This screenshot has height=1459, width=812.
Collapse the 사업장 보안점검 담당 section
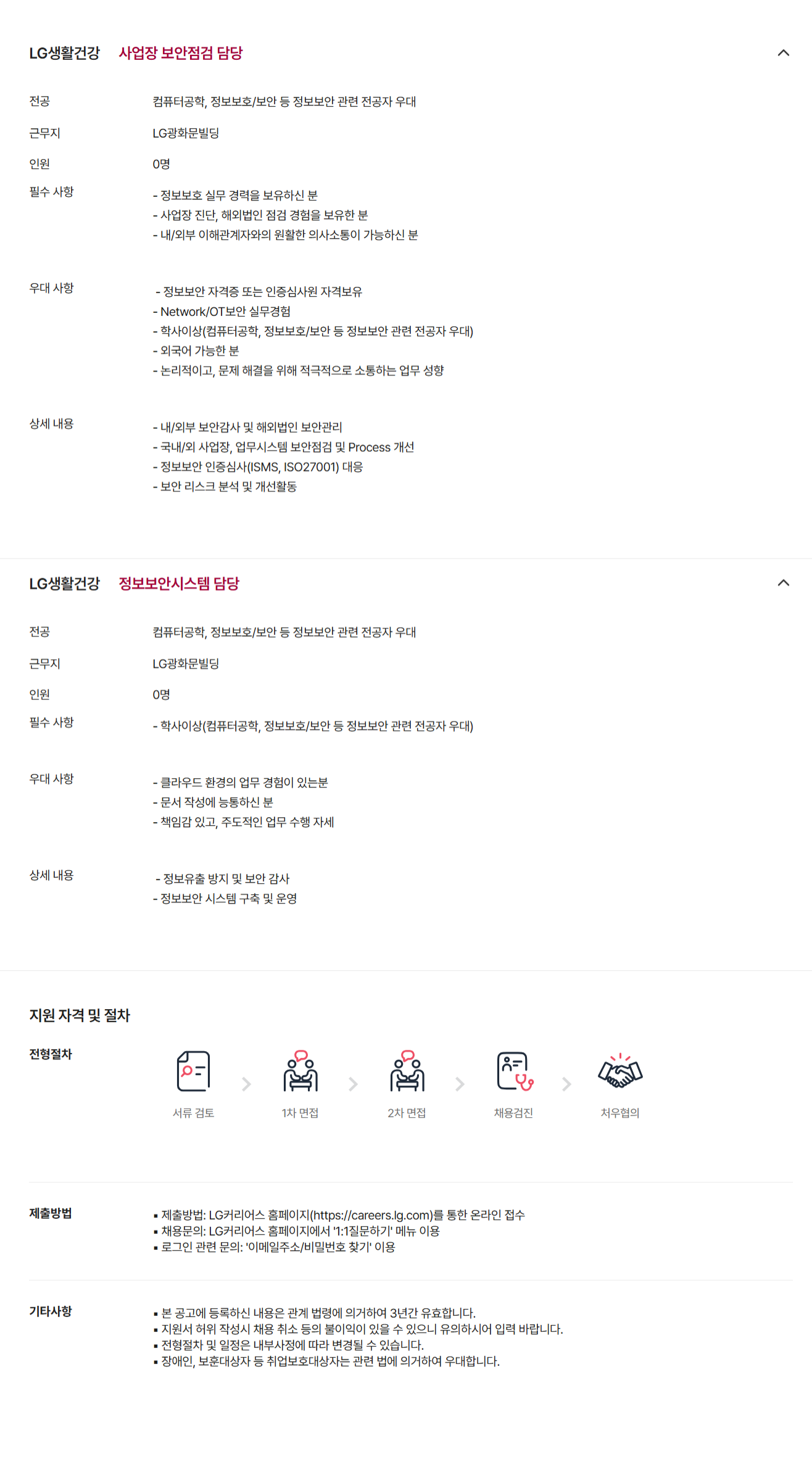(x=783, y=53)
